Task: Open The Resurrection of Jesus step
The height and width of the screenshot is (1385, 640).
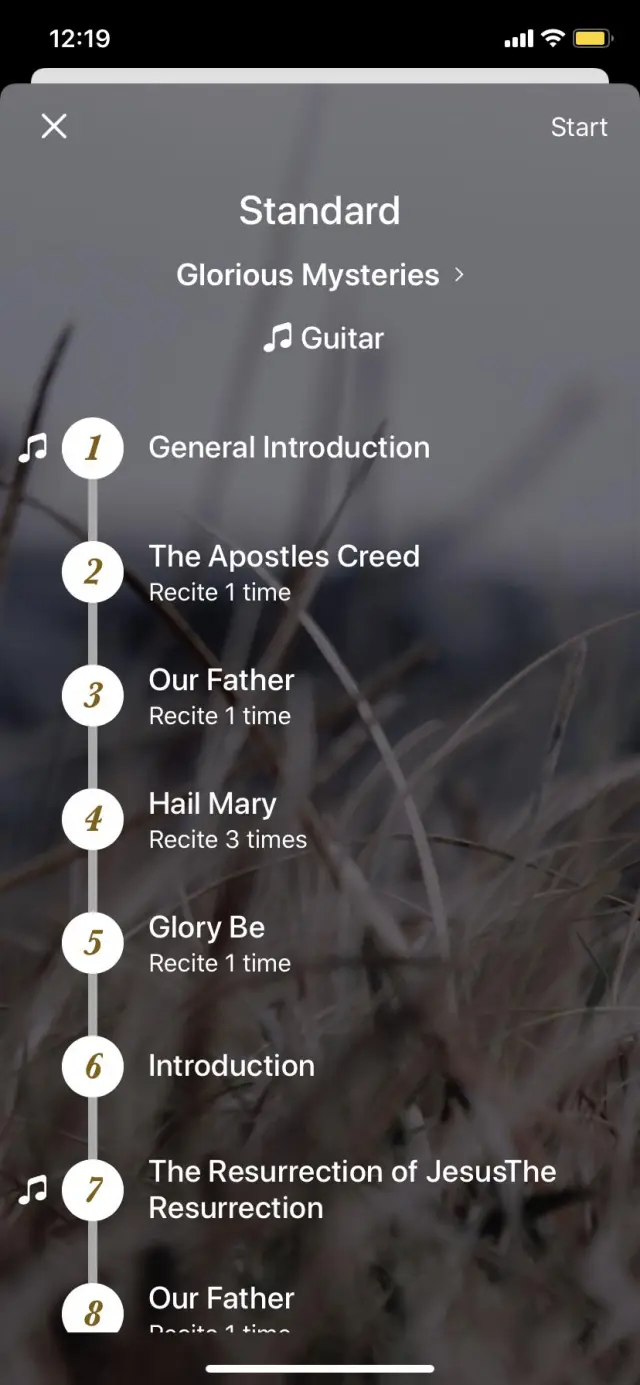Action: pyautogui.click(x=352, y=1189)
